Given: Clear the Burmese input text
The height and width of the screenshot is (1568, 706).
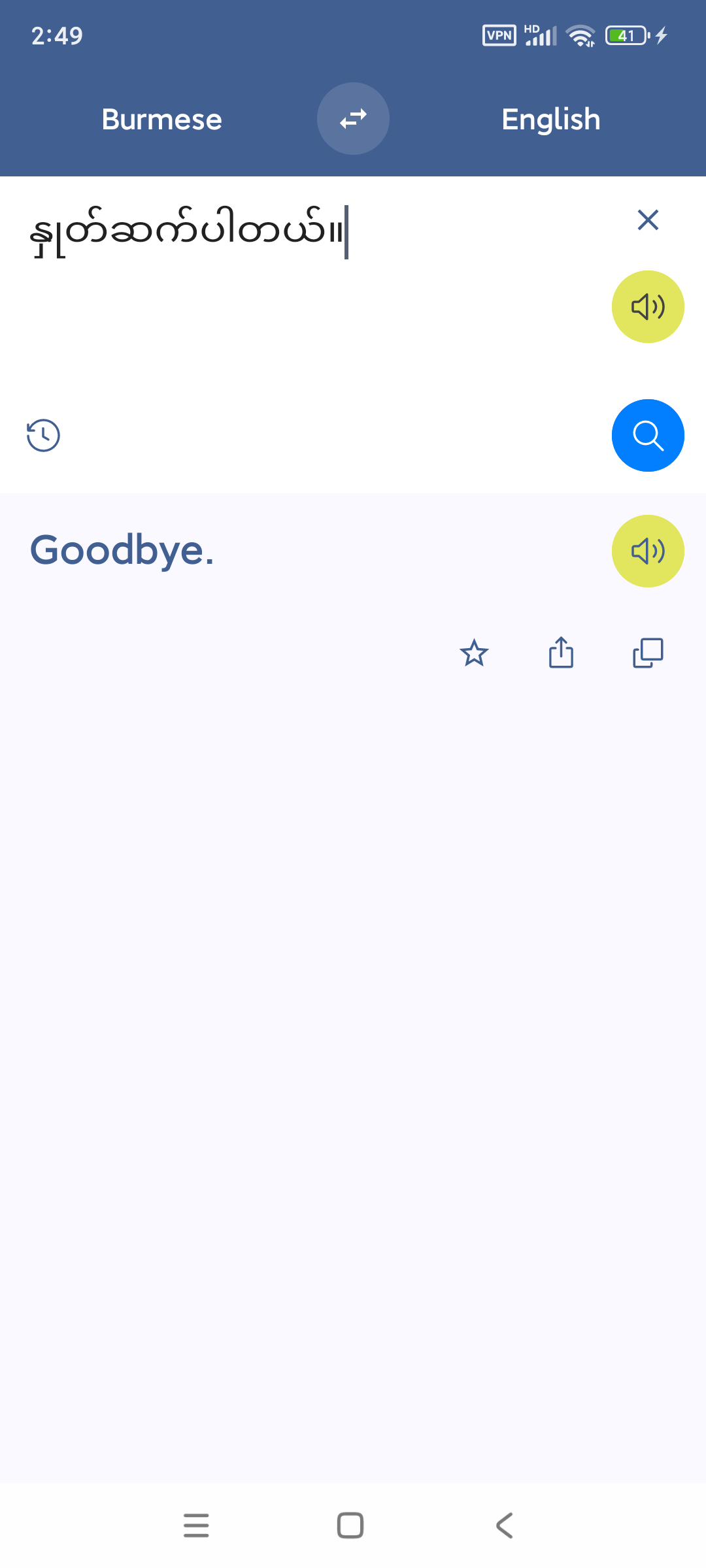Looking at the screenshot, I should 648,220.
